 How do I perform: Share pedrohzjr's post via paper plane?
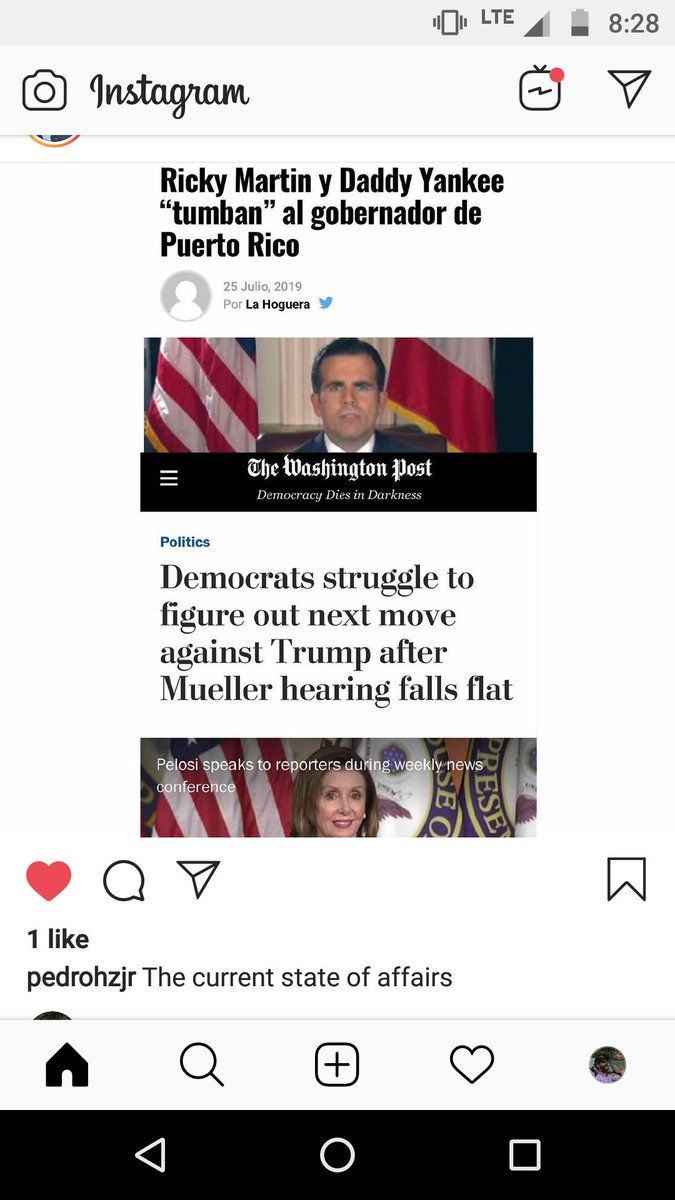click(198, 880)
